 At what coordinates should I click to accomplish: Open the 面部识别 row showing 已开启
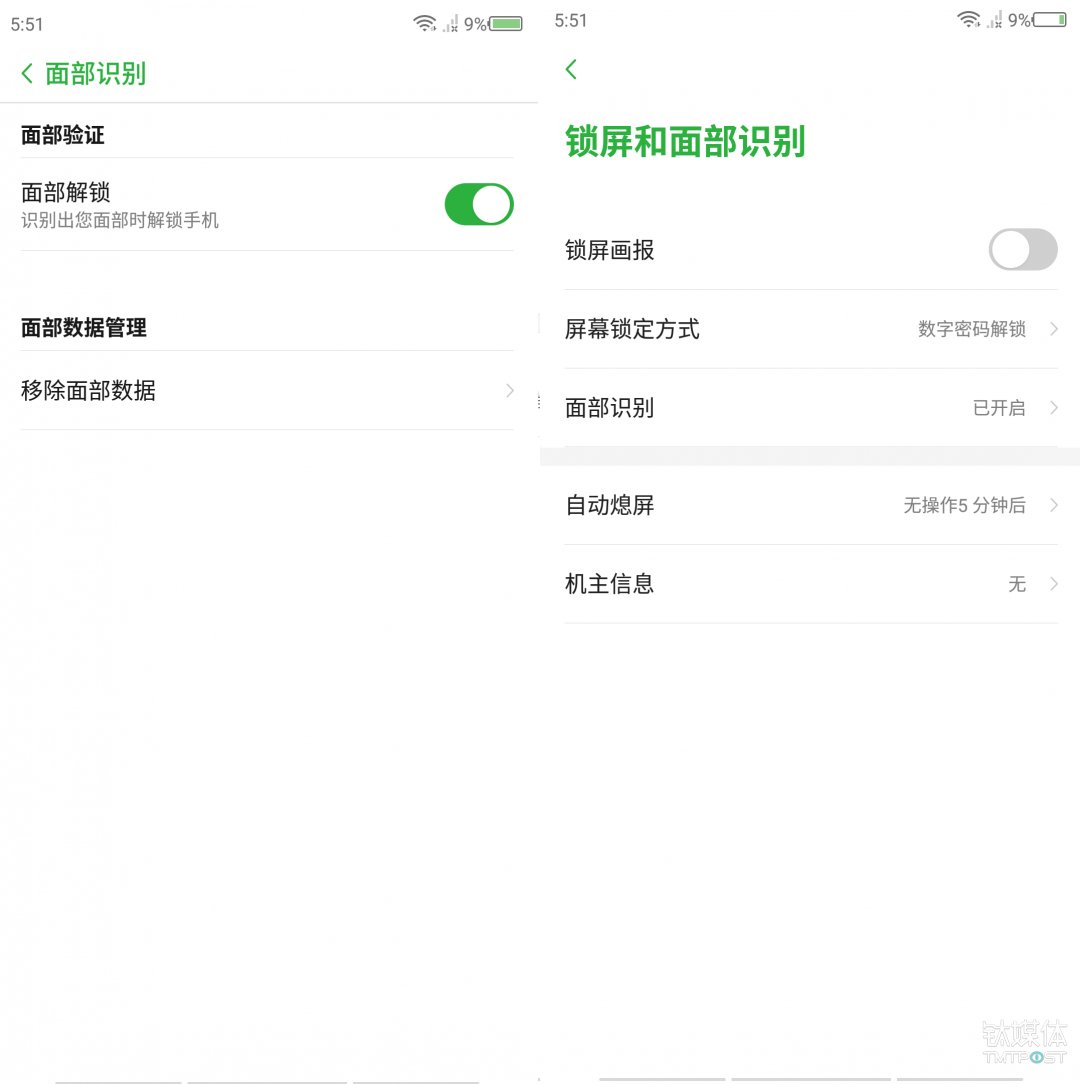(x=810, y=408)
